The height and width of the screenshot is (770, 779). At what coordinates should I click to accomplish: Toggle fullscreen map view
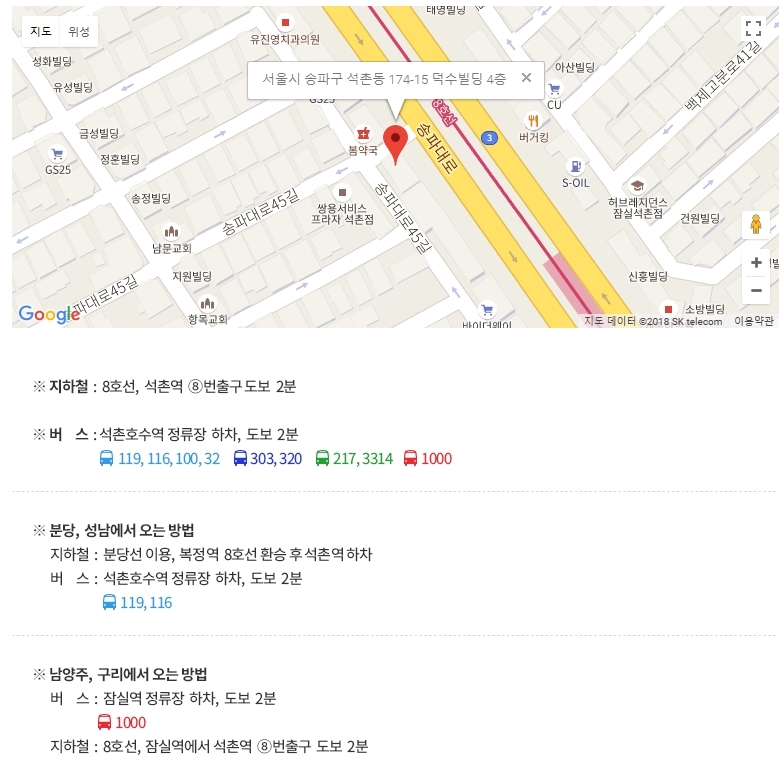tap(753, 29)
